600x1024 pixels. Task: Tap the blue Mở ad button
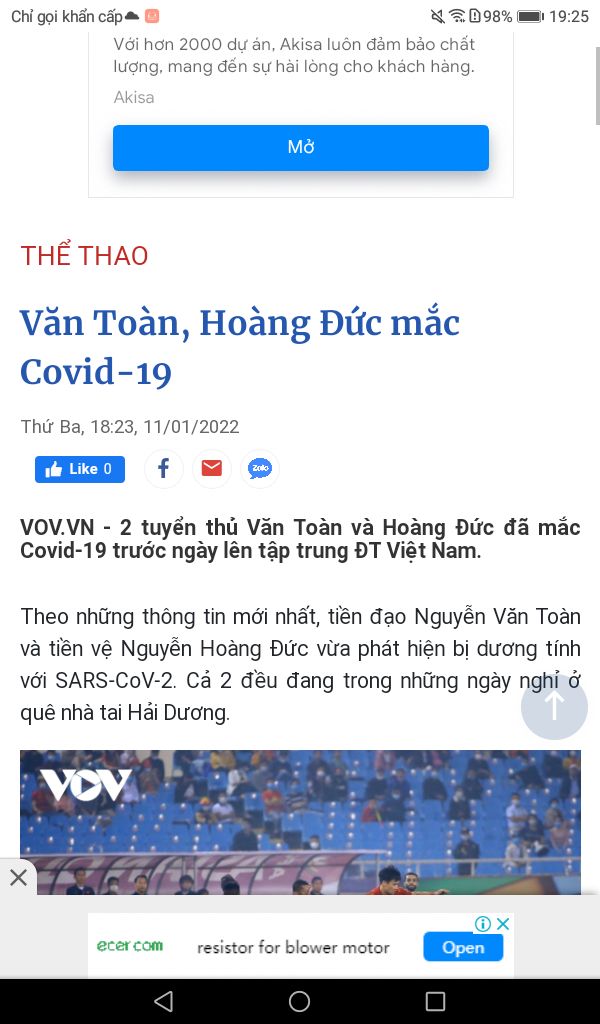[300, 147]
